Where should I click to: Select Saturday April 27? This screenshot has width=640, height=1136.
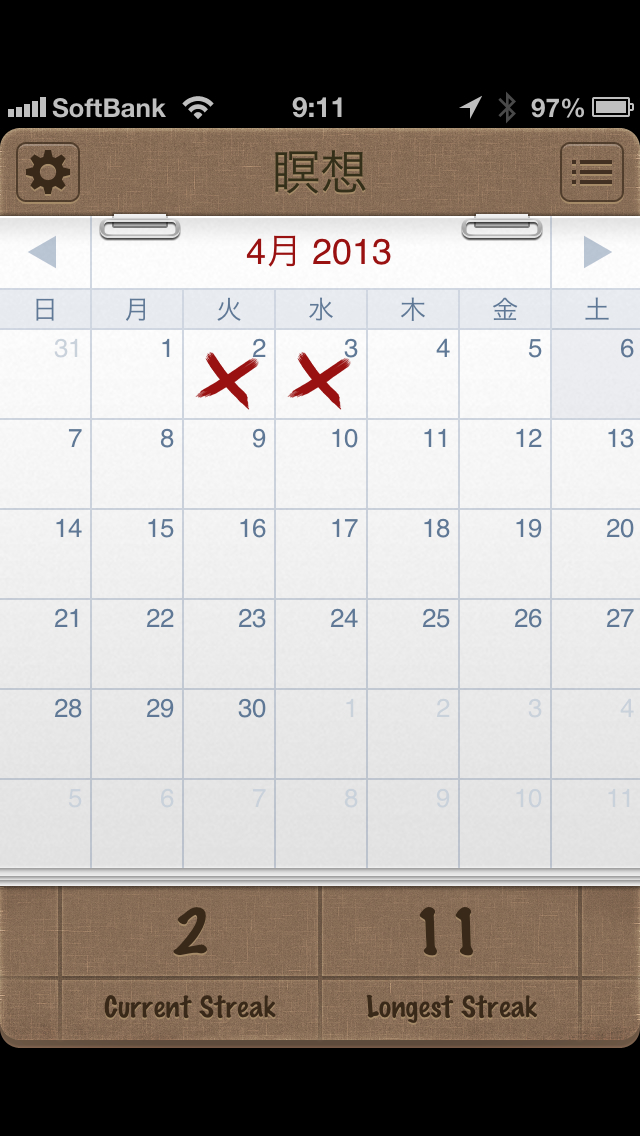point(597,644)
